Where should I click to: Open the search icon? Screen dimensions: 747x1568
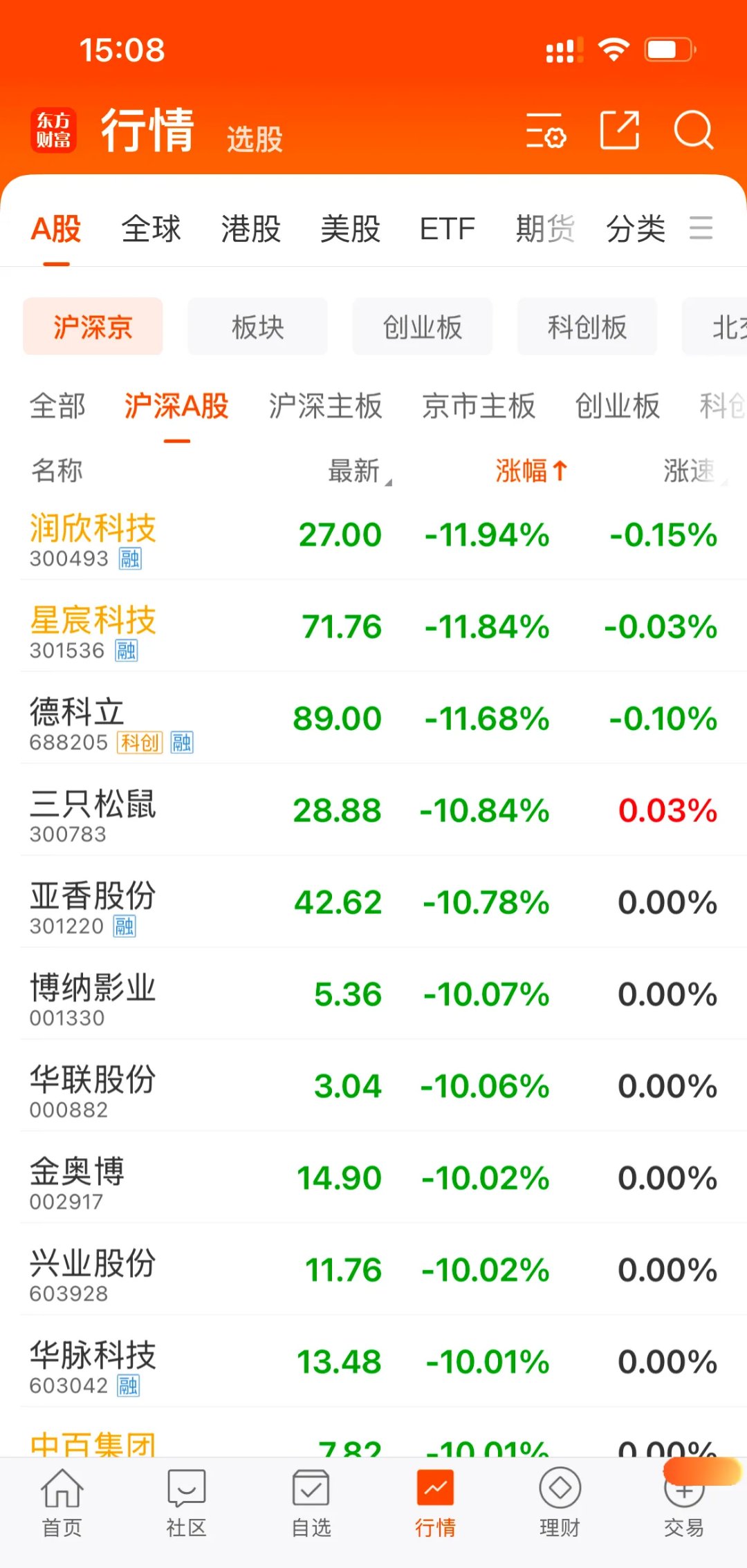pos(694,131)
